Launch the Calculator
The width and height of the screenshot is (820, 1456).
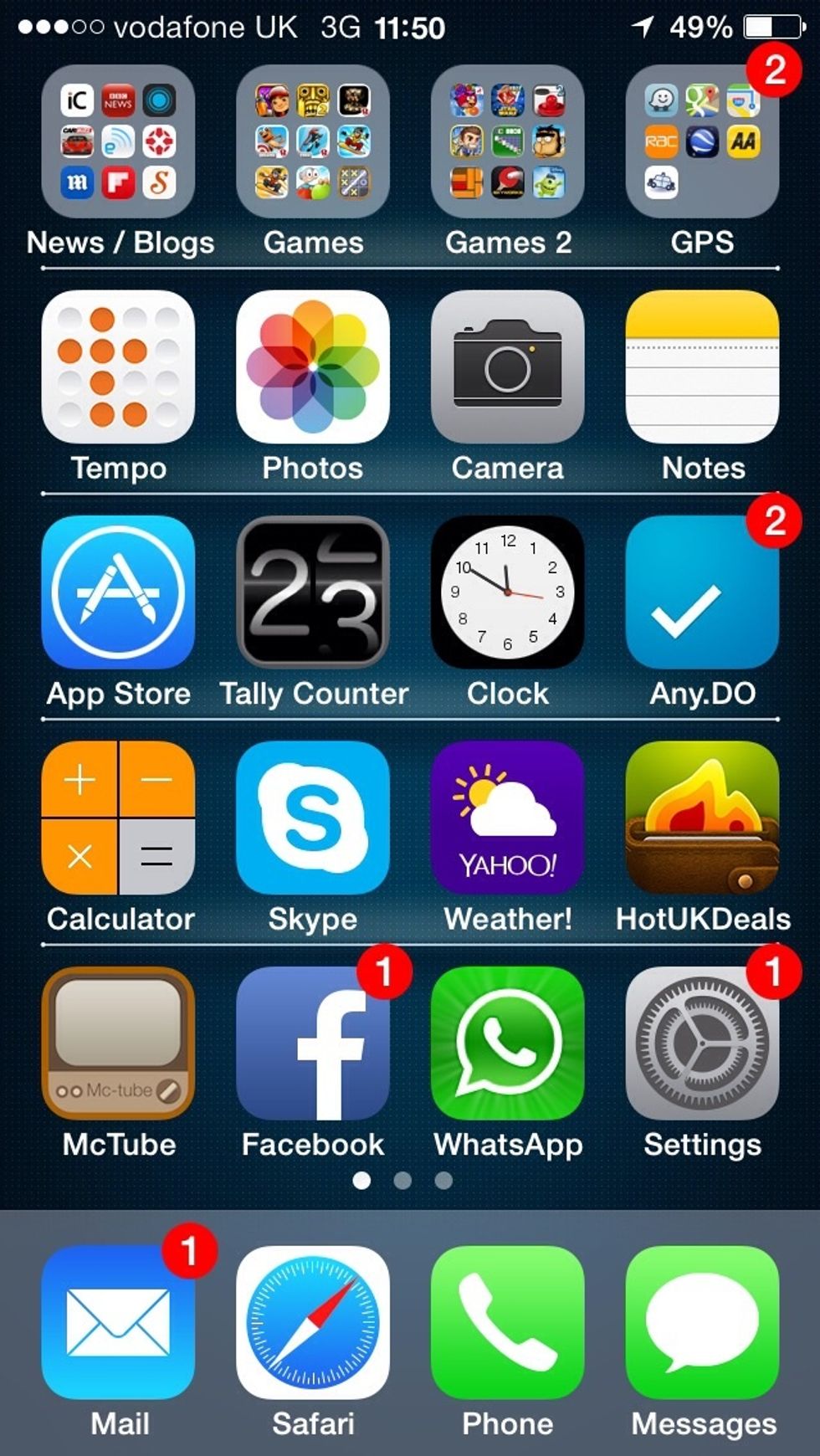(118, 818)
